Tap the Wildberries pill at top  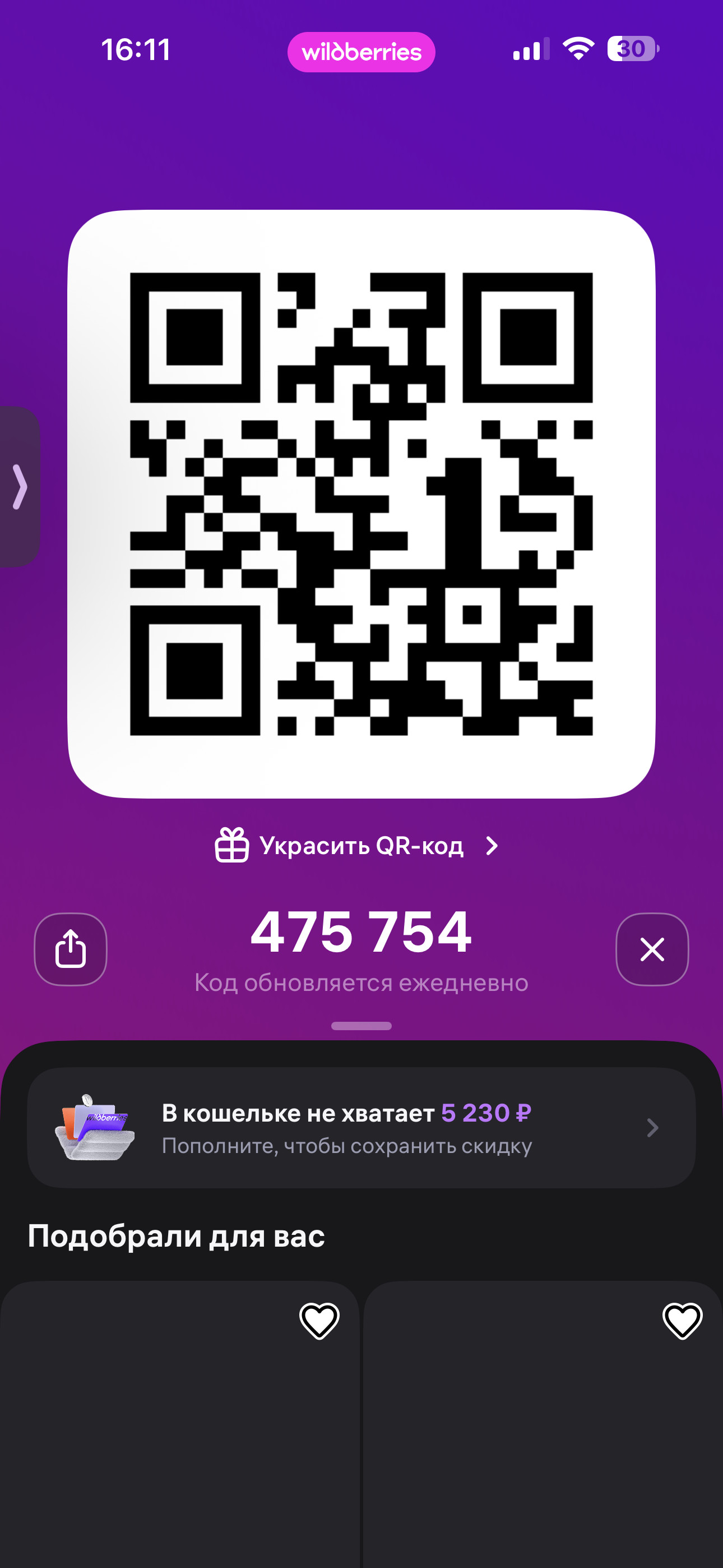point(361,52)
